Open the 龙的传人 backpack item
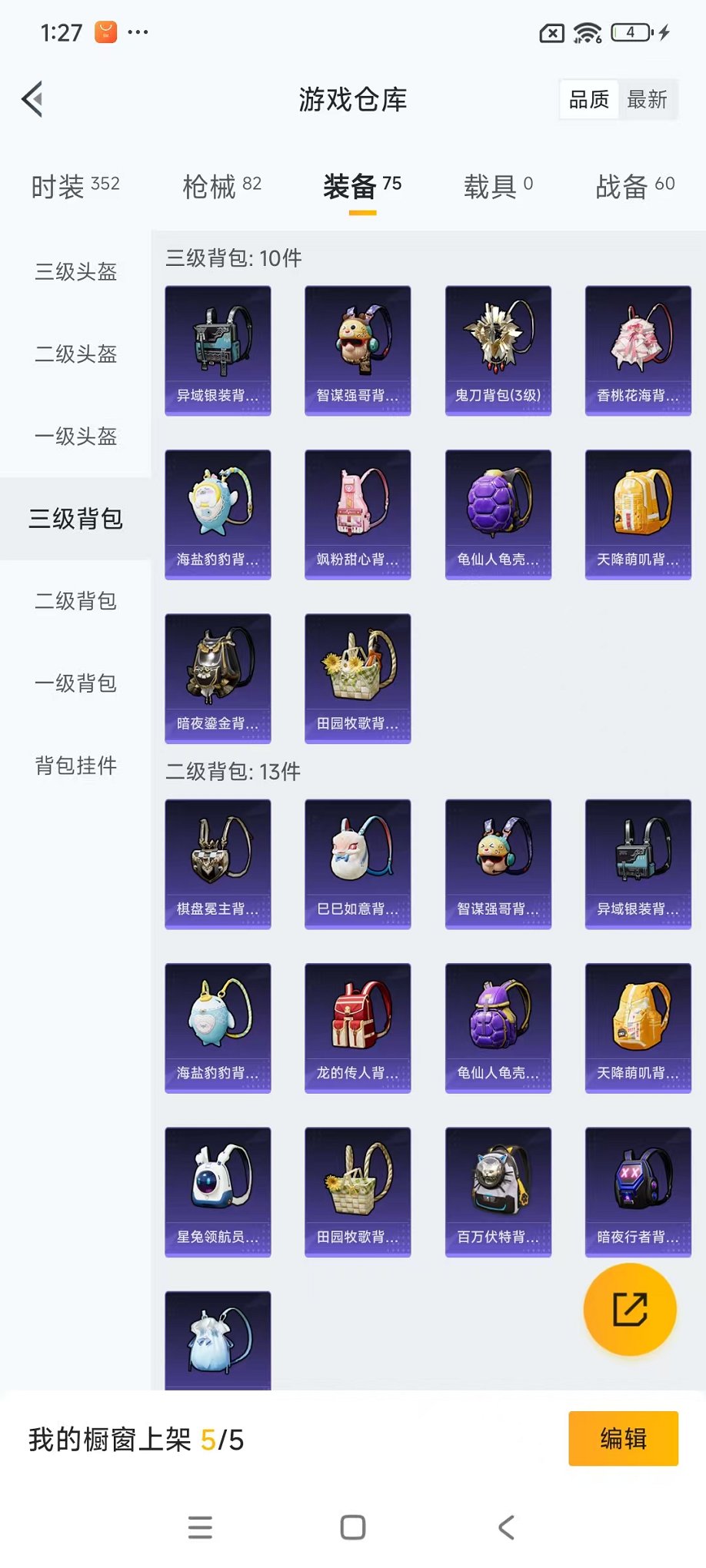Image resolution: width=706 pixels, height=1568 pixels. click(358, 1028)
